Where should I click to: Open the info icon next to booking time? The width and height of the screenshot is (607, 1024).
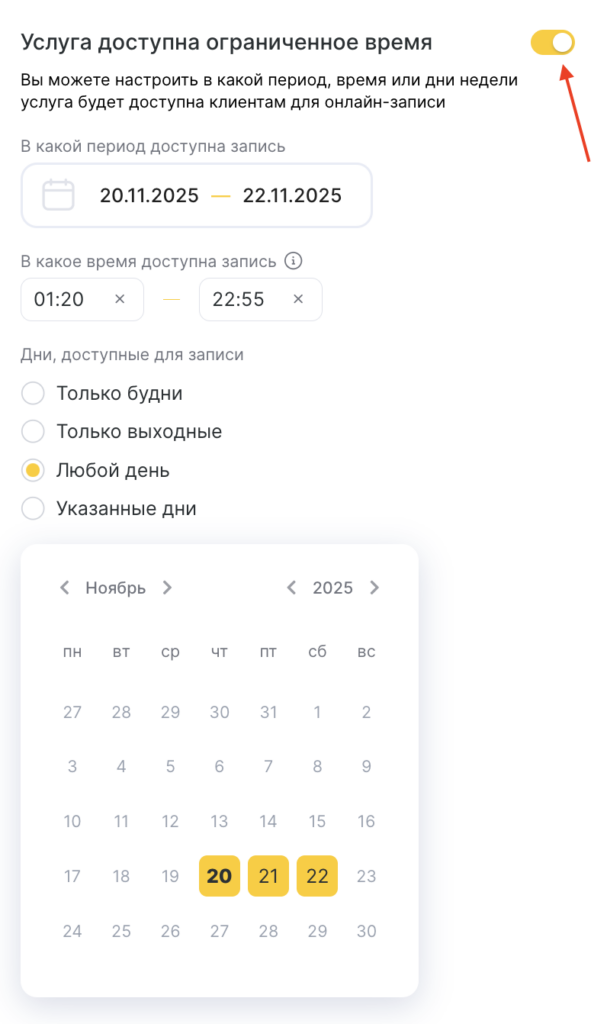(x=293, y=261)
